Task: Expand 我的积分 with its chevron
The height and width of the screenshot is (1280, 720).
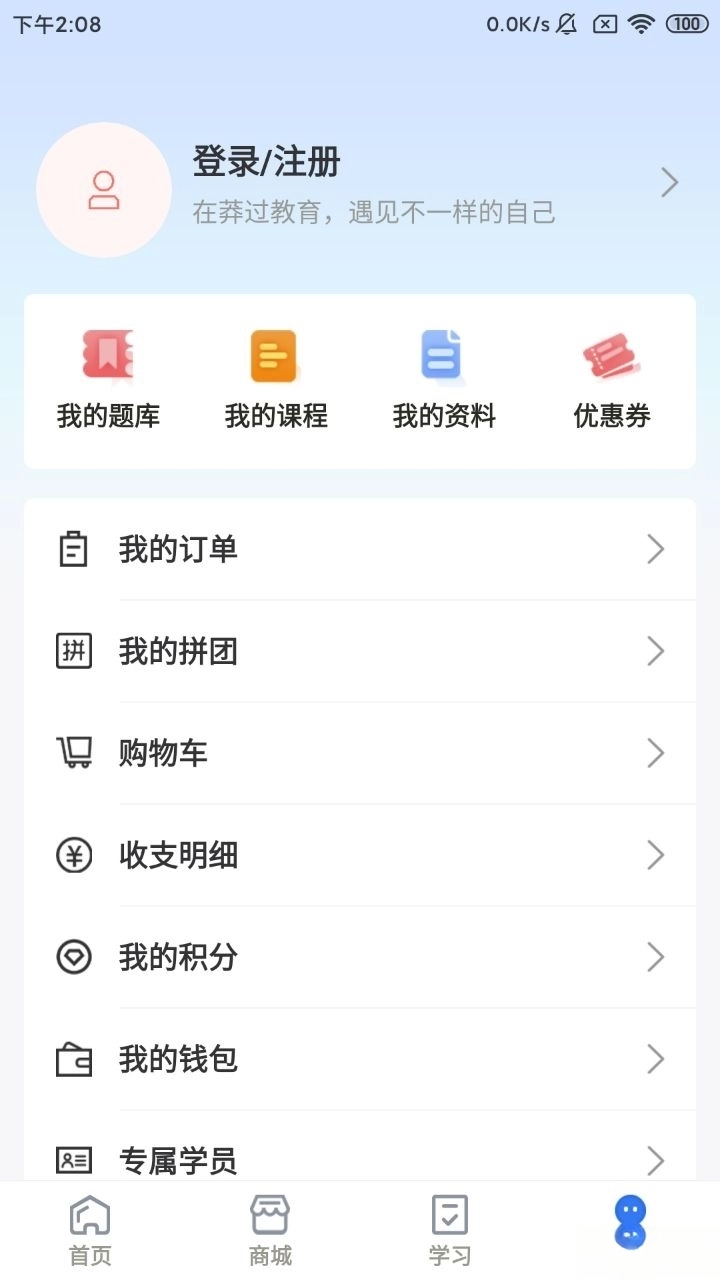Action: pos(655,957)
